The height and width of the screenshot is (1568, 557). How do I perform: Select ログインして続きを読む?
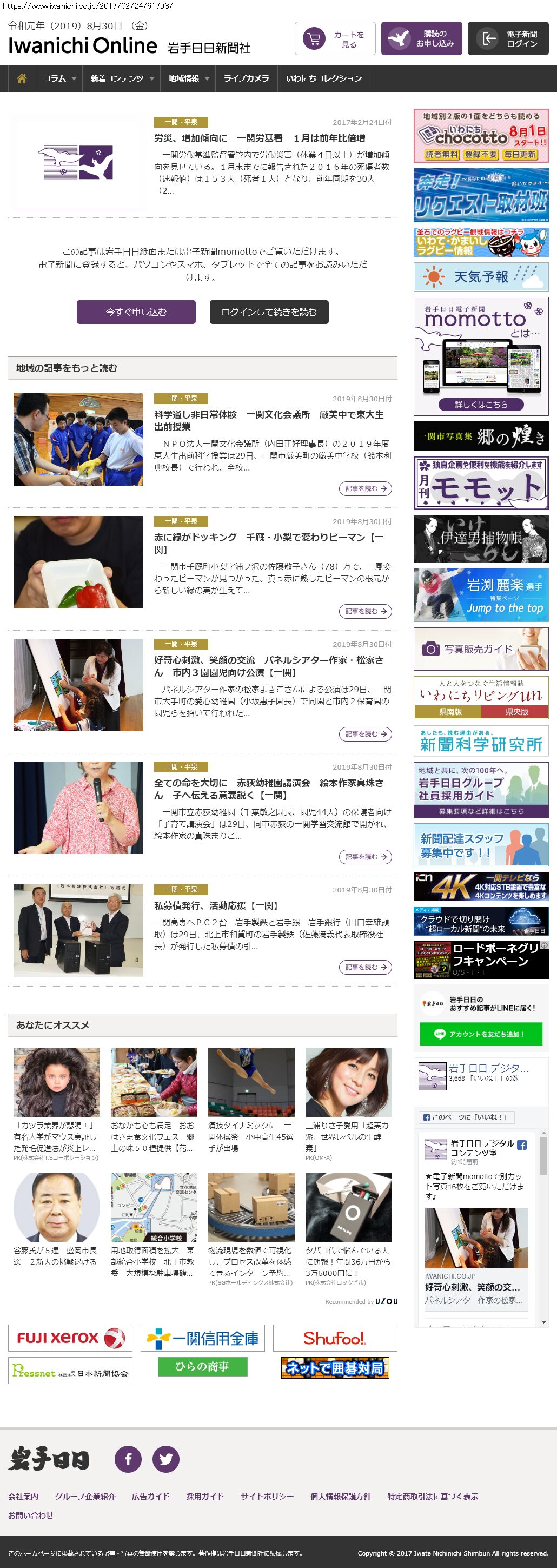(x=268, y=312)
